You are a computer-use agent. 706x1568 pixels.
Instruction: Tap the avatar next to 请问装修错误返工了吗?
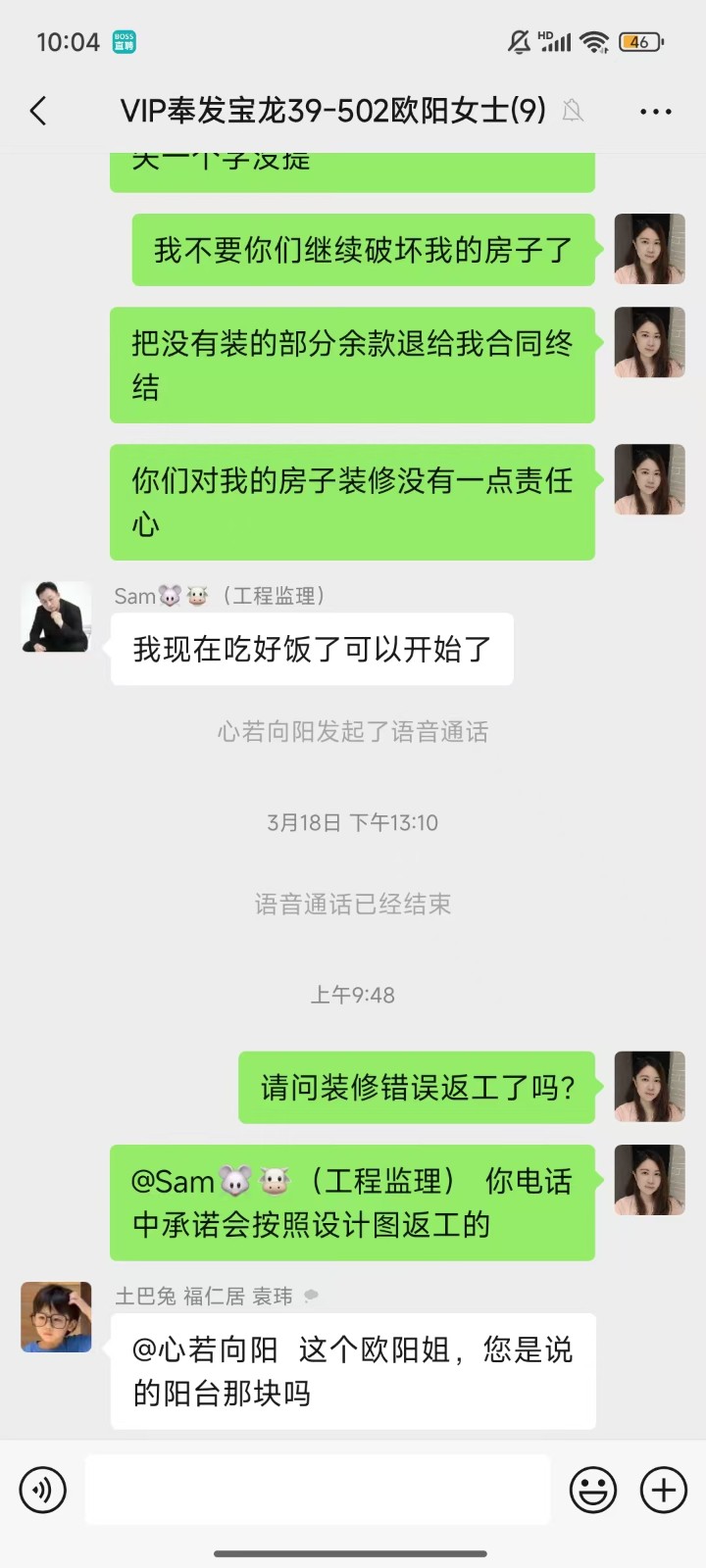[649, 1087]
